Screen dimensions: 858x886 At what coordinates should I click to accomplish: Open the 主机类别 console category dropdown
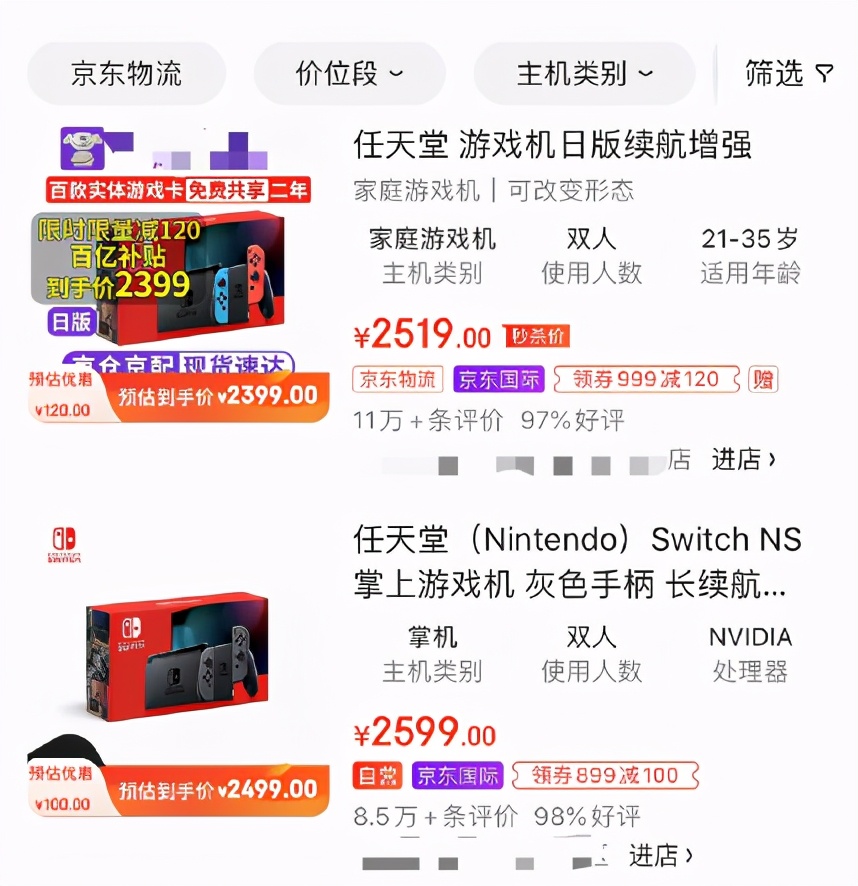pos(584,74)
